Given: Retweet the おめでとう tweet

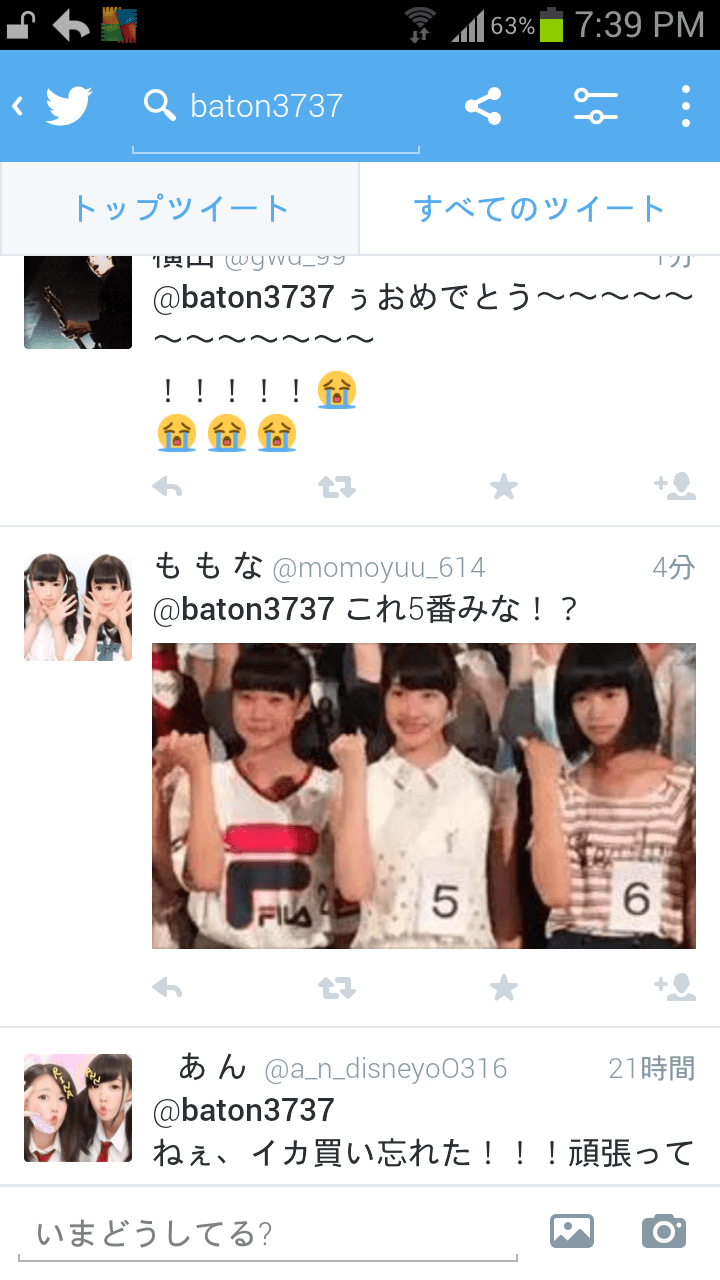Looking at the screenshot, I should [x=336, y=487].
